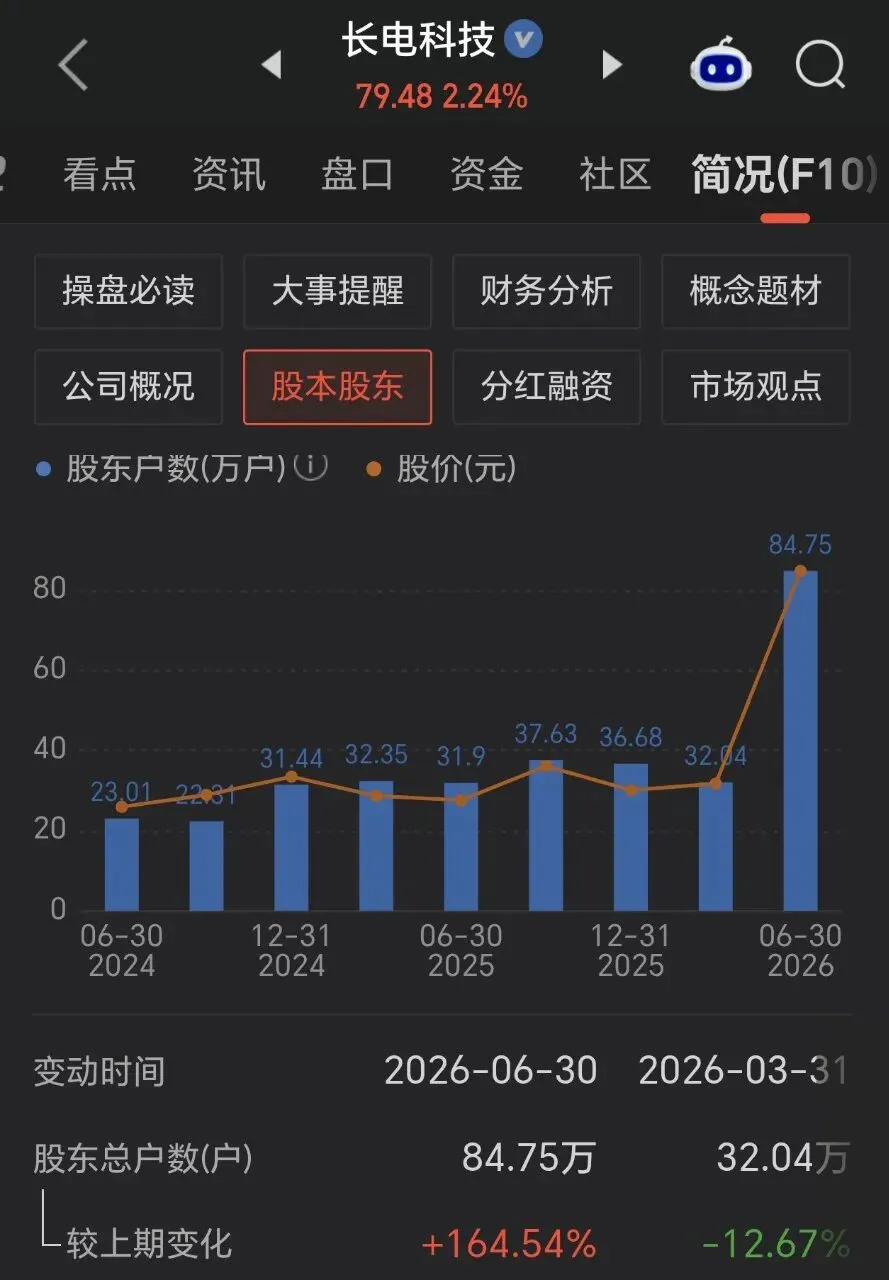Image resolution: width=889 pixels, height=1280 pixels.
Task: Open the 操盘必读 section
Action: [128, 291]
